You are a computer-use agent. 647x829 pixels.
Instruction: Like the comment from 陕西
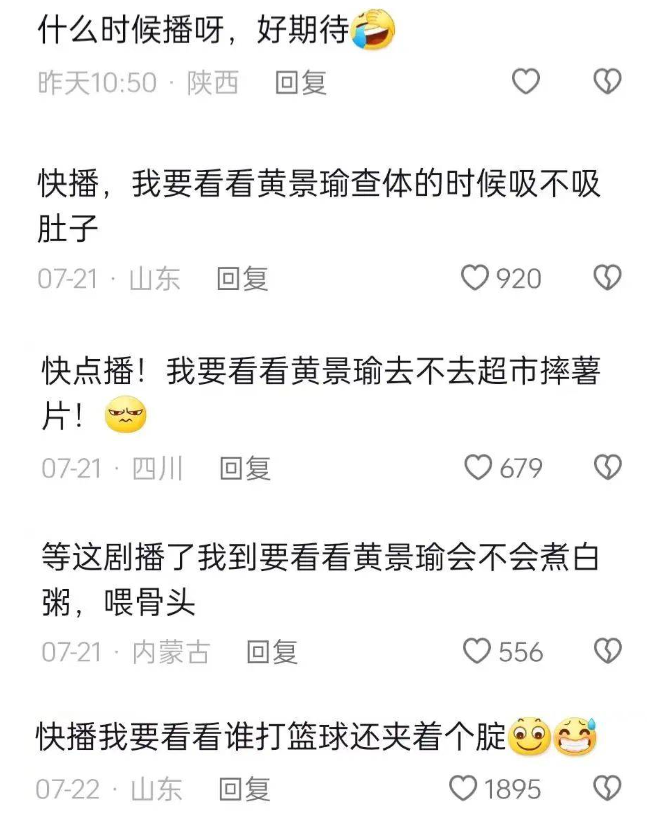[526, 82]
